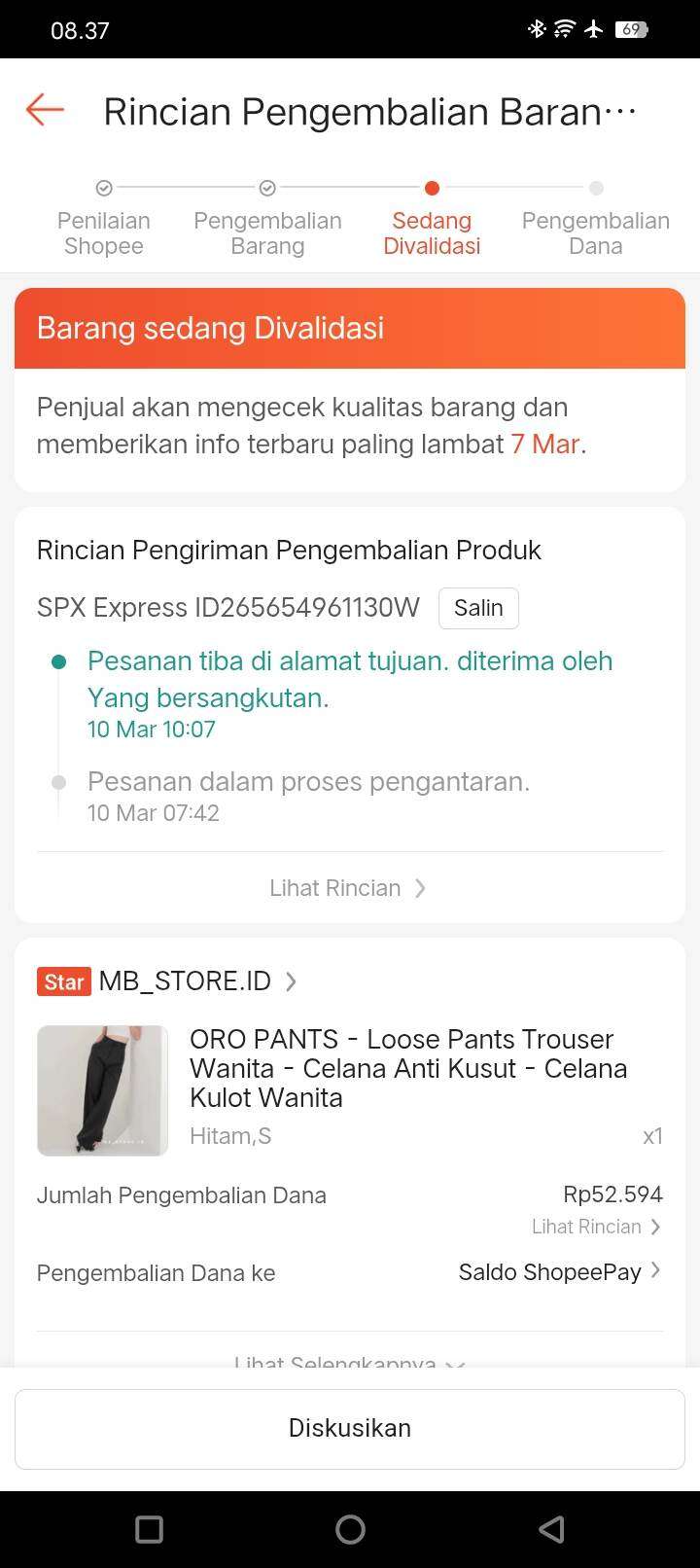Tap the Salin button to copy tracking number
This screenshot has height=1568, width=700.
point(478,607)
